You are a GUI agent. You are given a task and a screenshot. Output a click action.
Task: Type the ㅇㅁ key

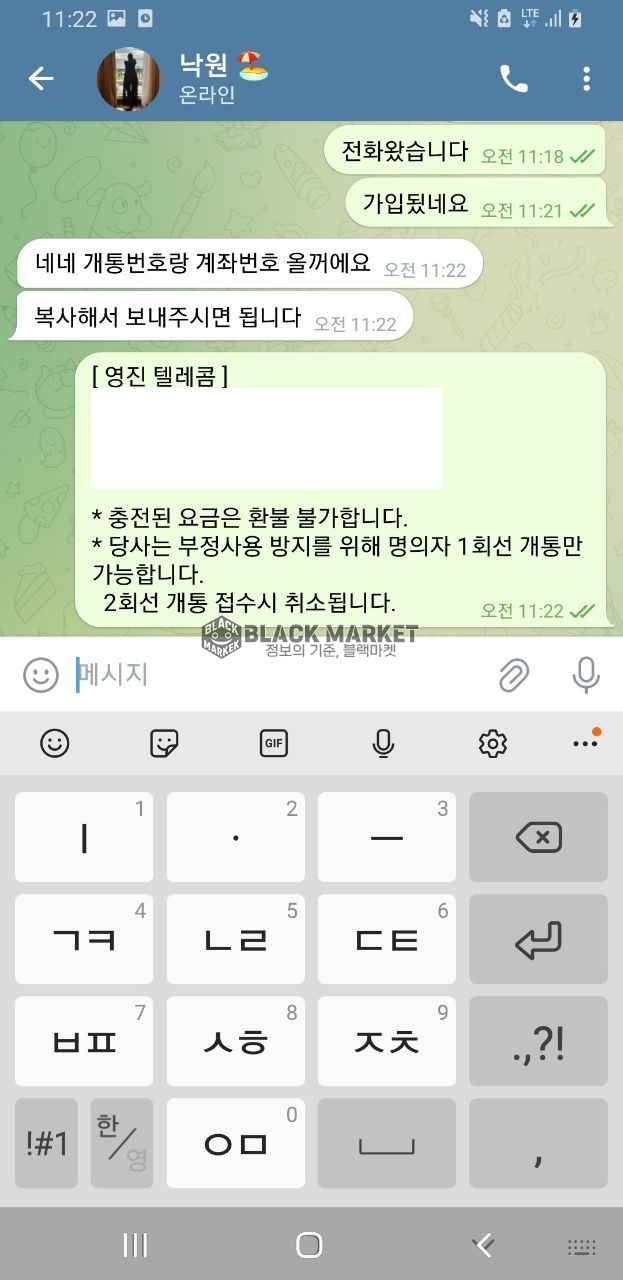[x=235, y=1143]
